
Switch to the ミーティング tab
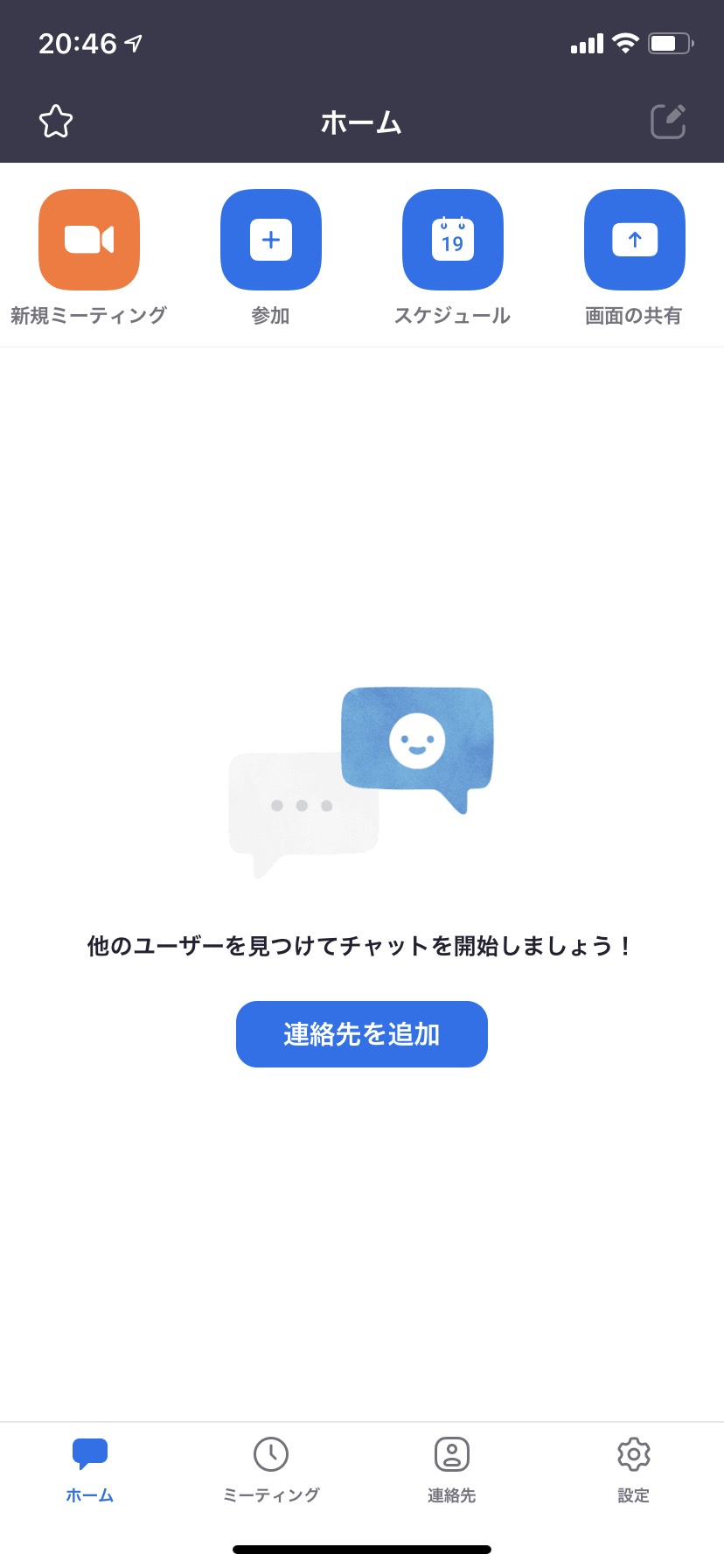(x=271, y=1471)
